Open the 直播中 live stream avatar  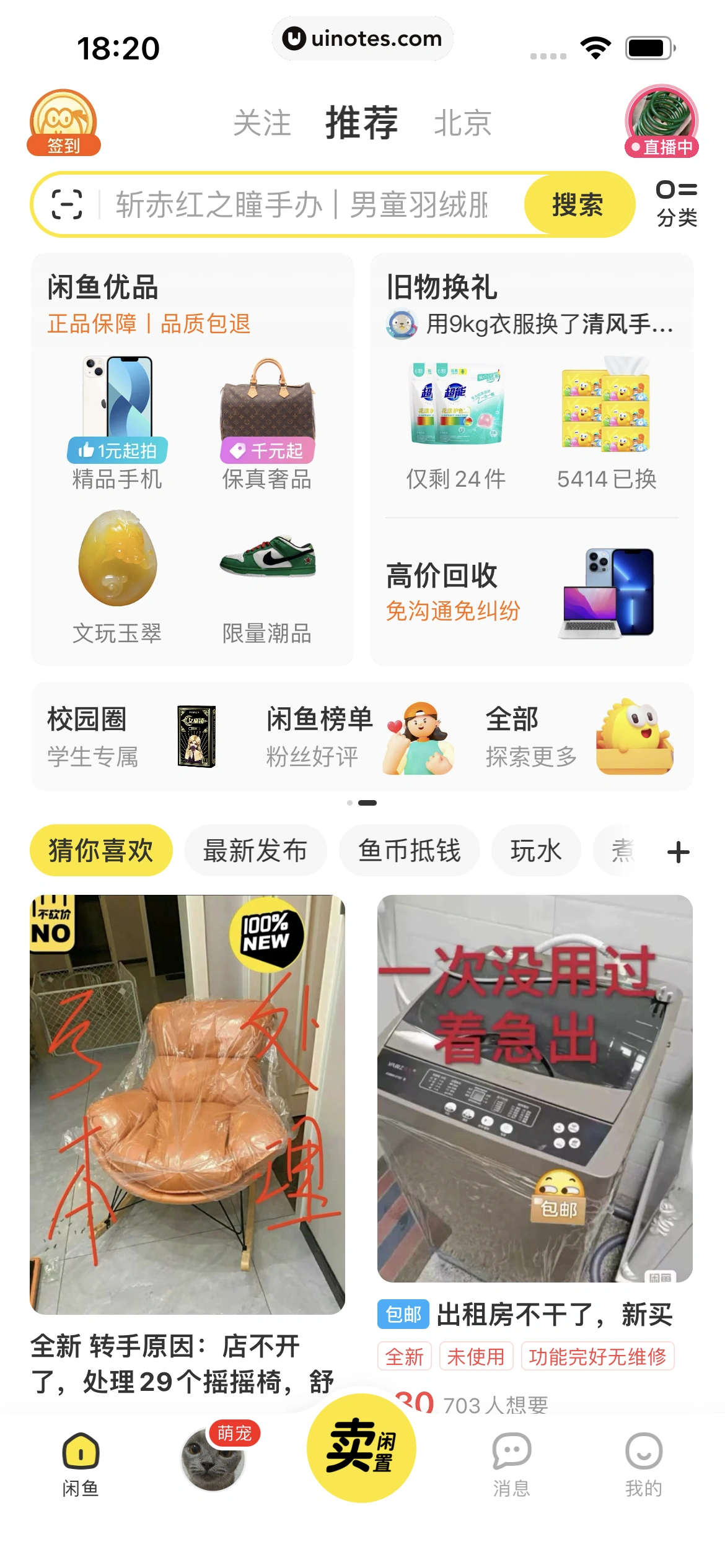661,121
